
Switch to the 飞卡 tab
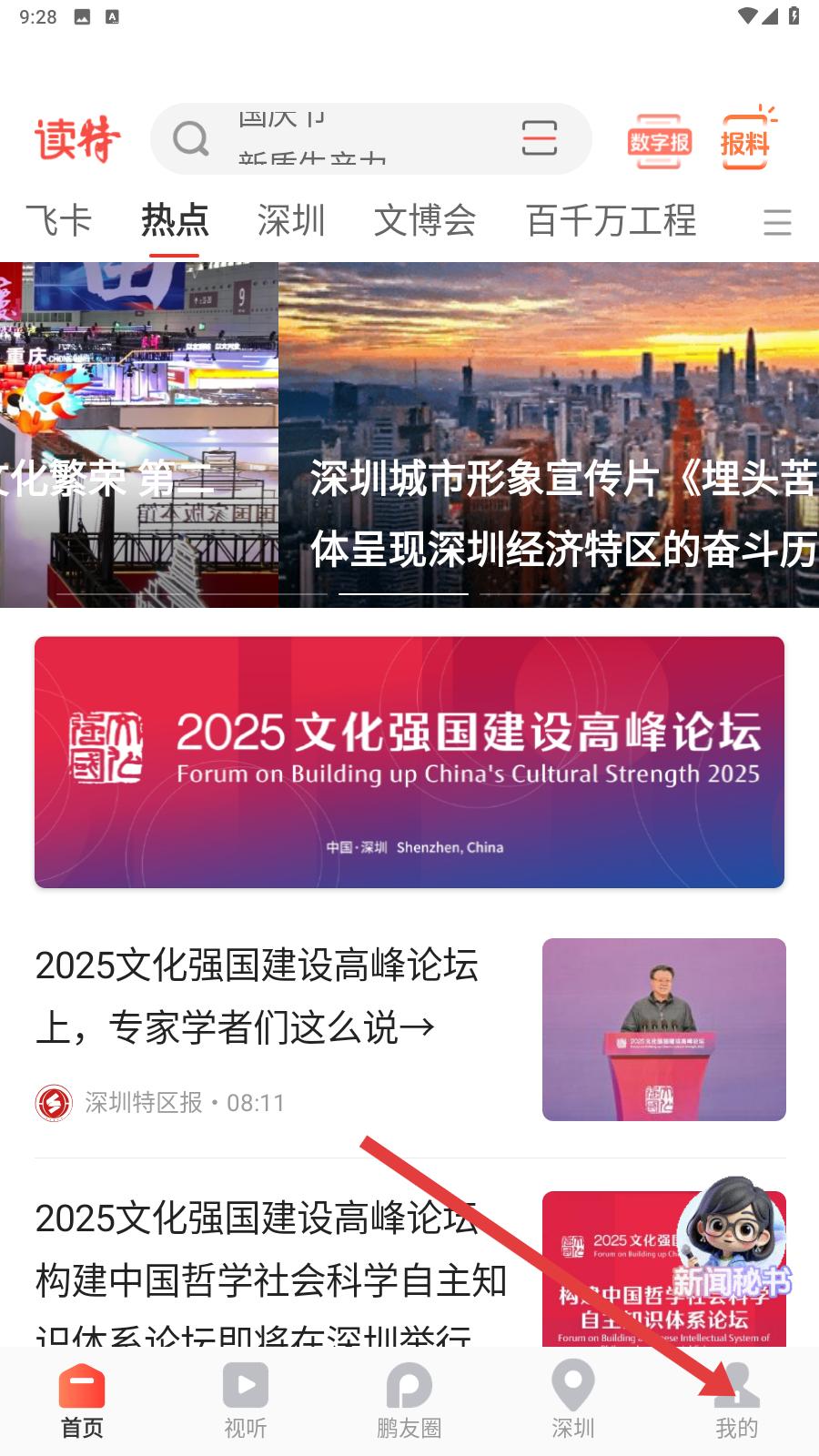pos(59,221)
